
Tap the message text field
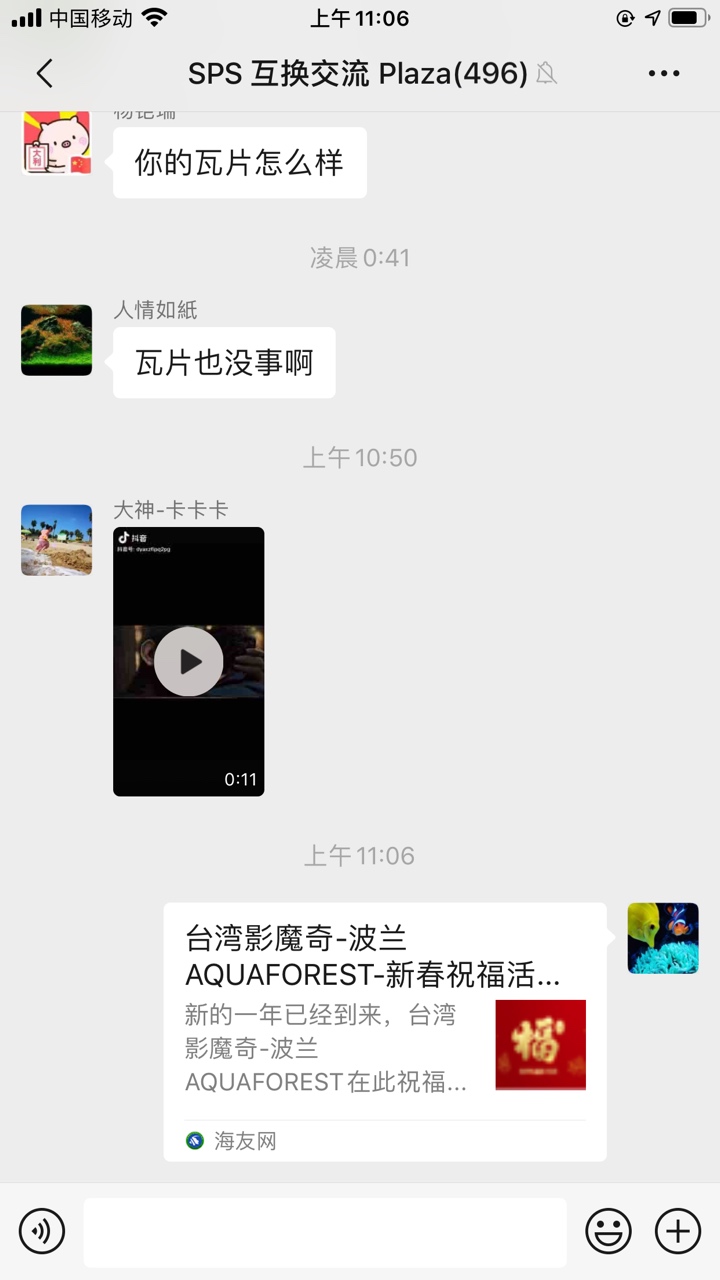click(325, 1231)
